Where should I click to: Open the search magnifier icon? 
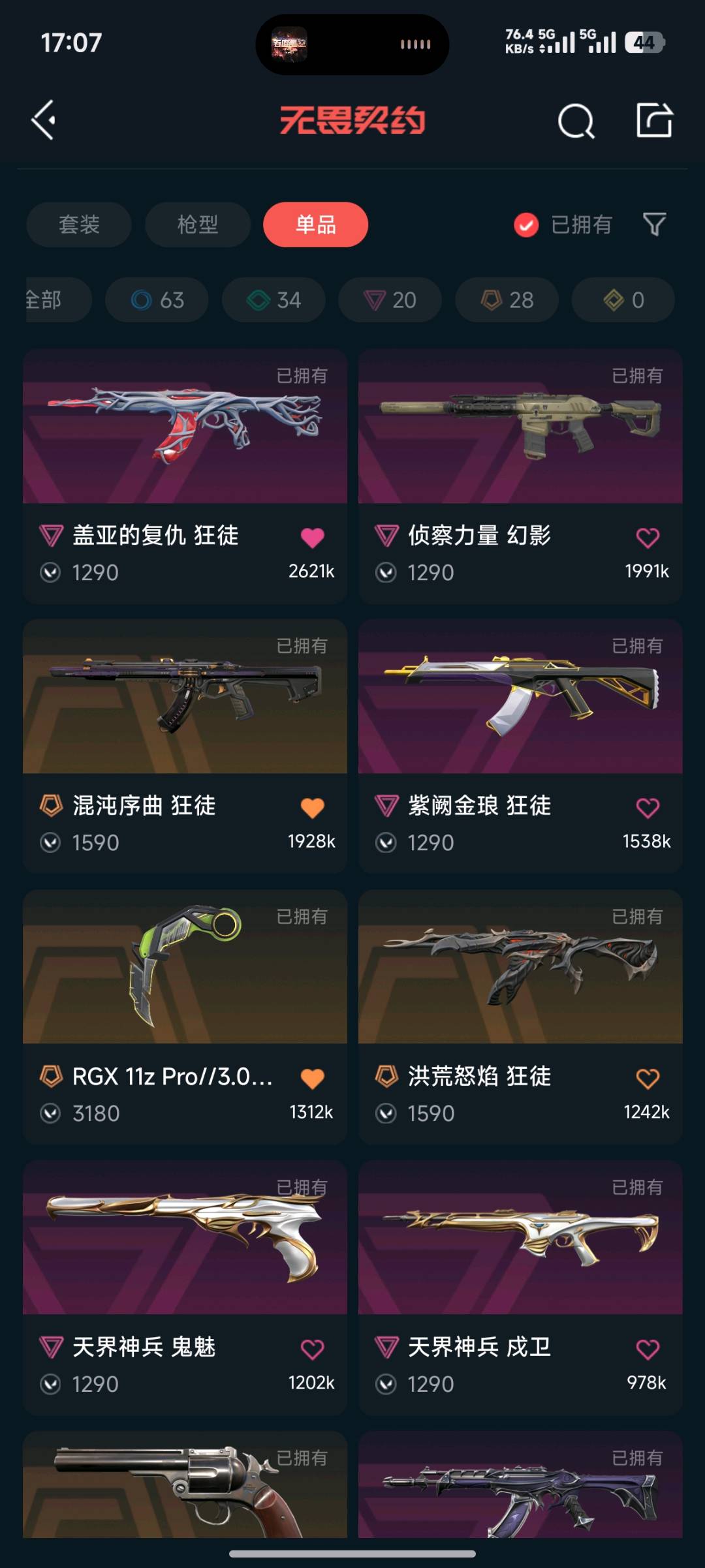pyautogui.click(x=576, y=121)
